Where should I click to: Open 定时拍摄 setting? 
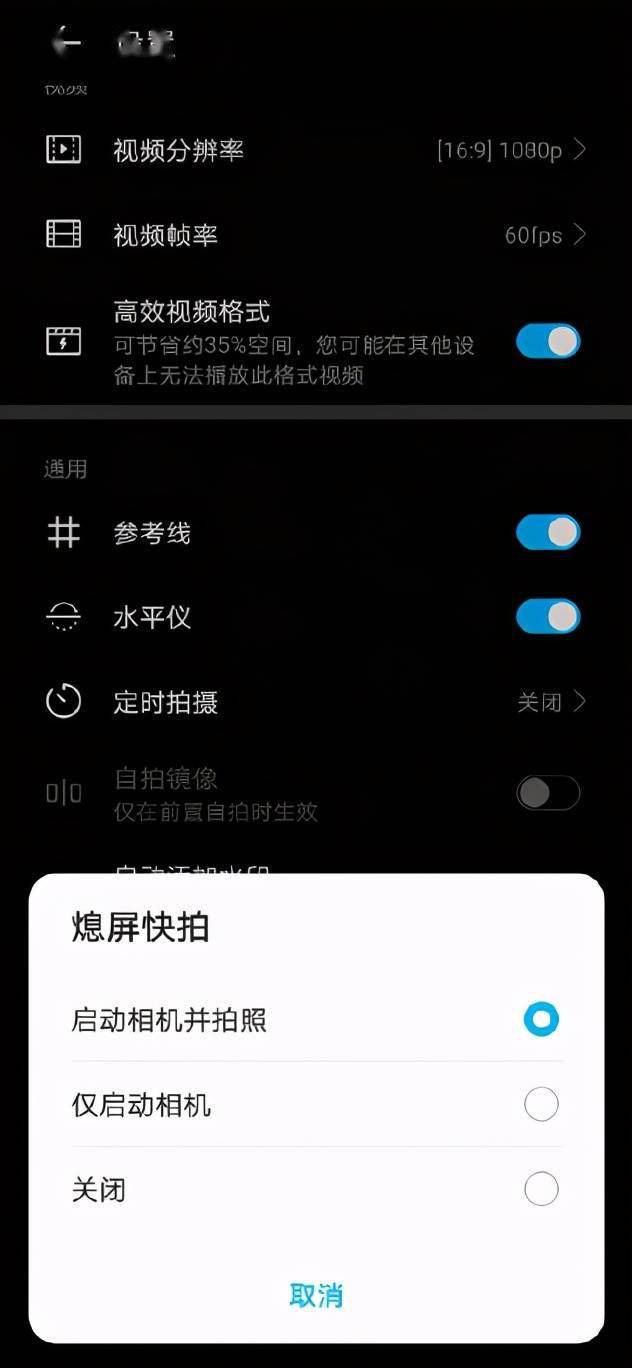coord(316,702)
